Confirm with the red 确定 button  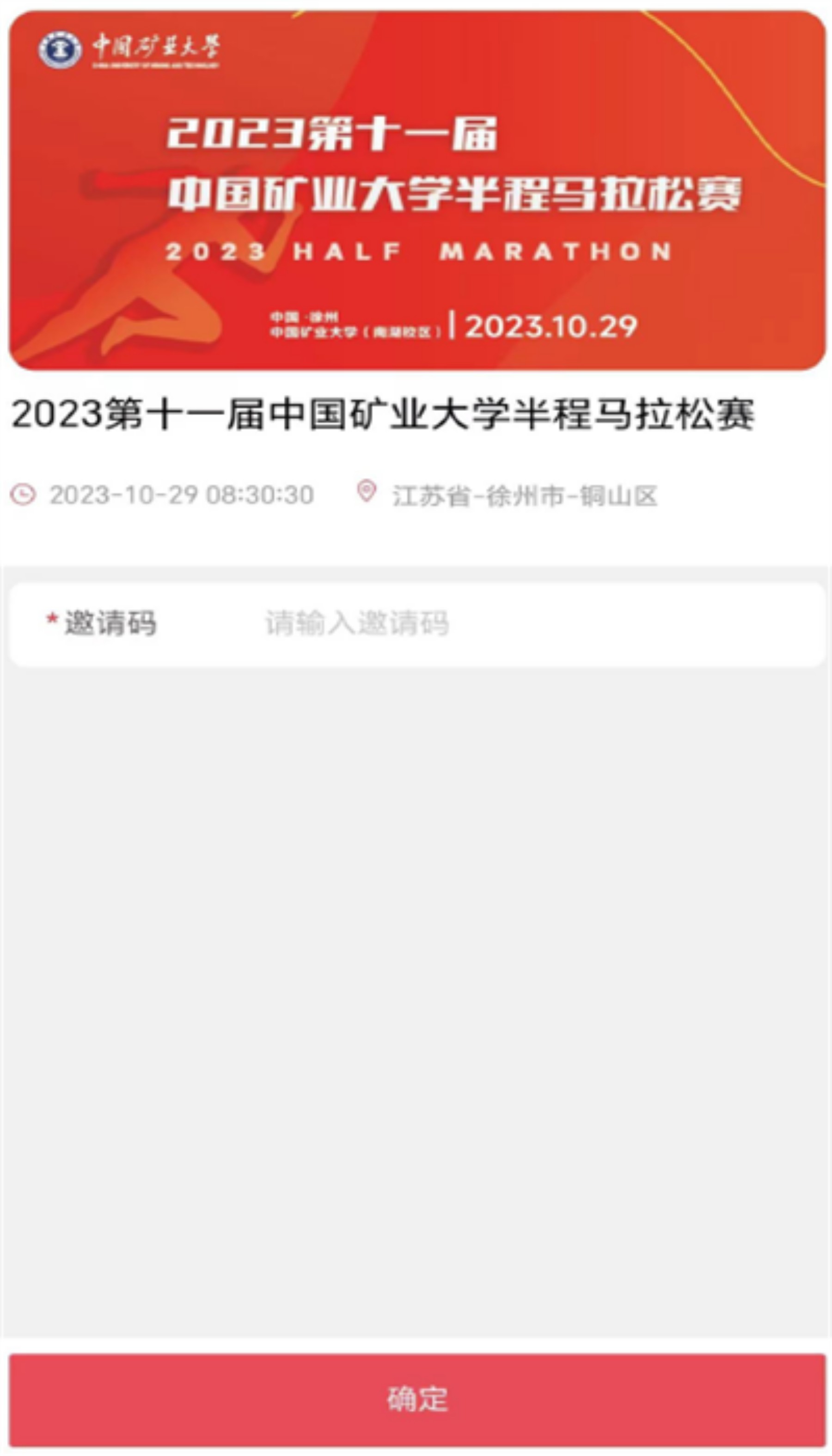coord(417,1400)
